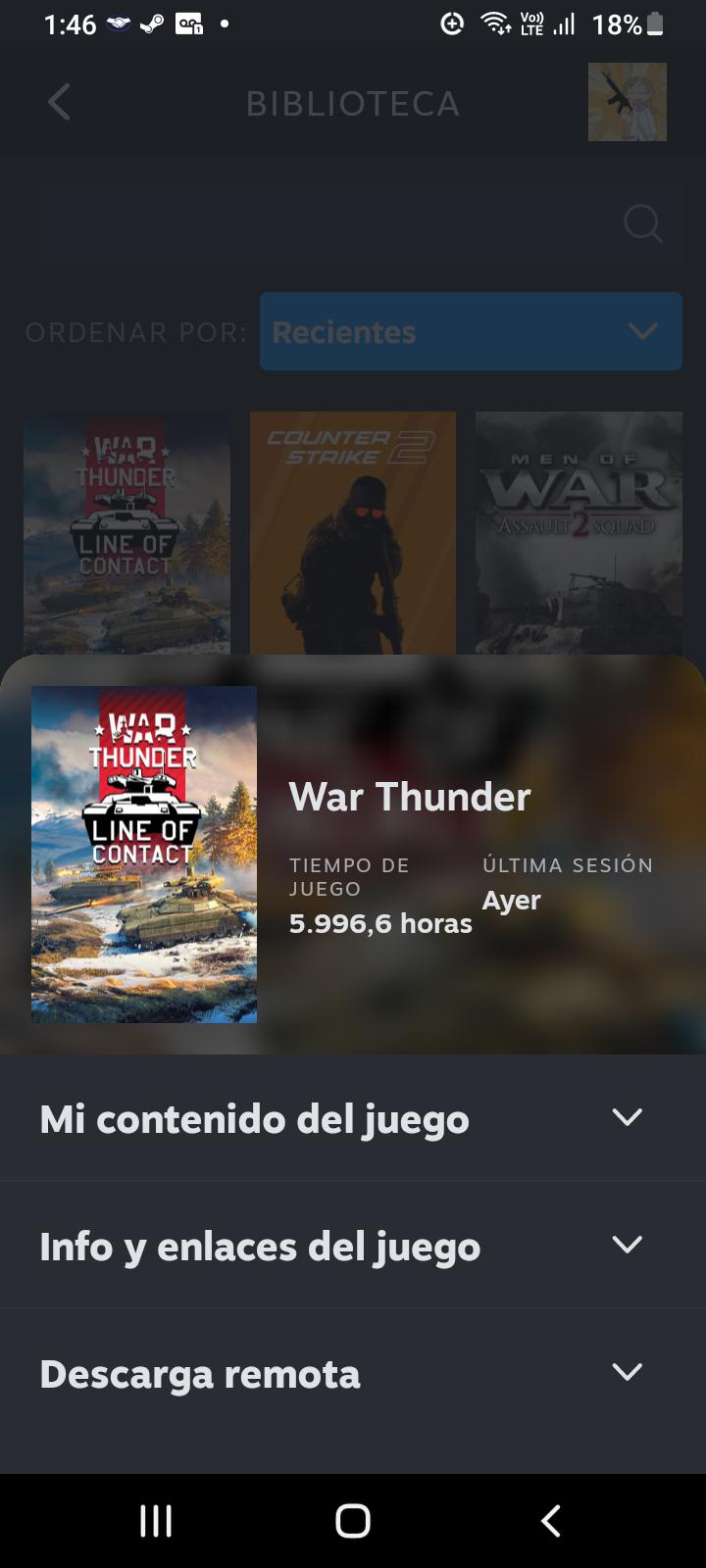This screenshot has height=1568, width=706.
Task: Tap the War Thunder cover art
Action: (x=144, y=855)
